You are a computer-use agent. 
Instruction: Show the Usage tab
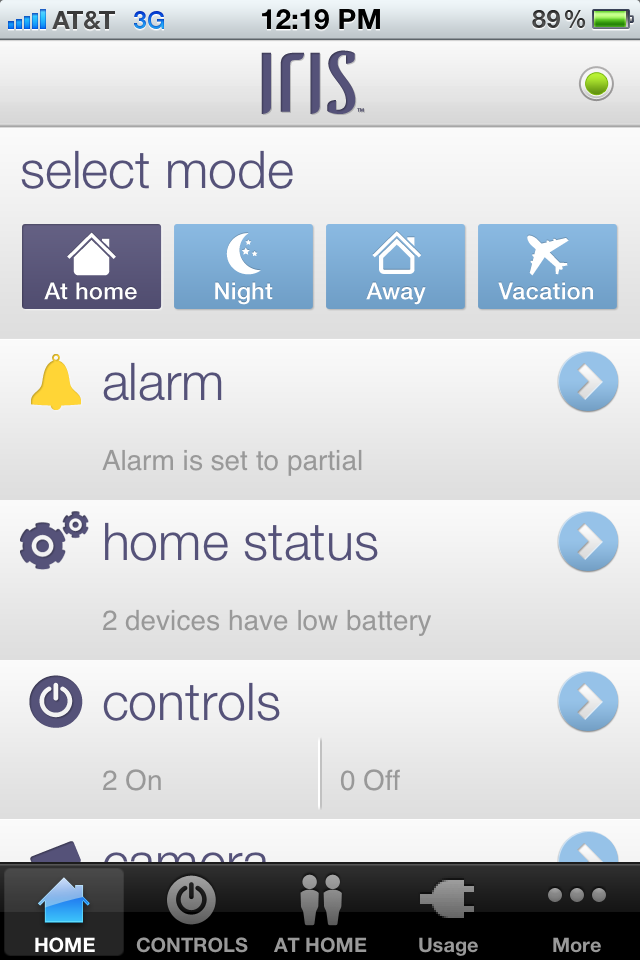tap(447, 912)
